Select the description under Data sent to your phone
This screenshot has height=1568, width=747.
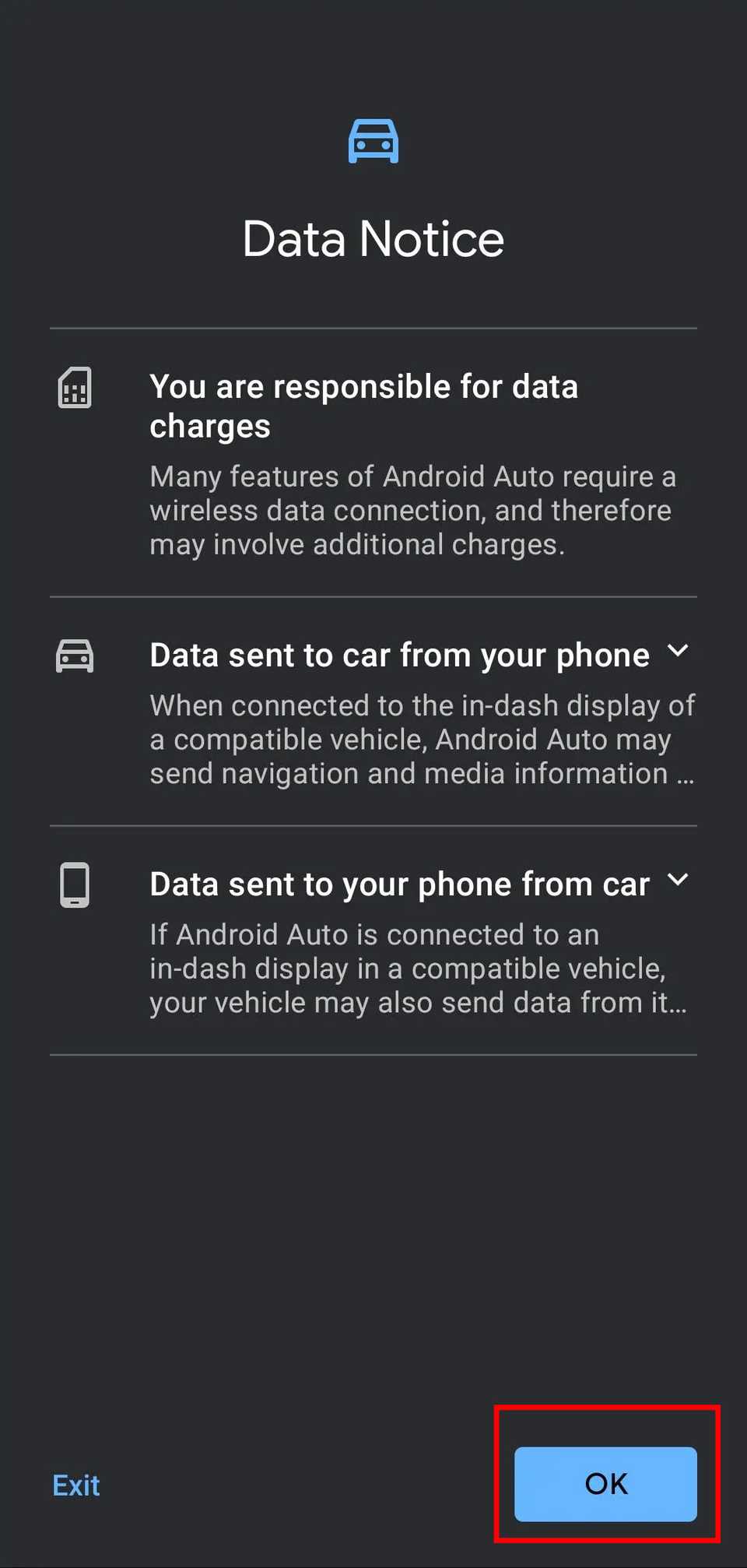tap(417, 968)
